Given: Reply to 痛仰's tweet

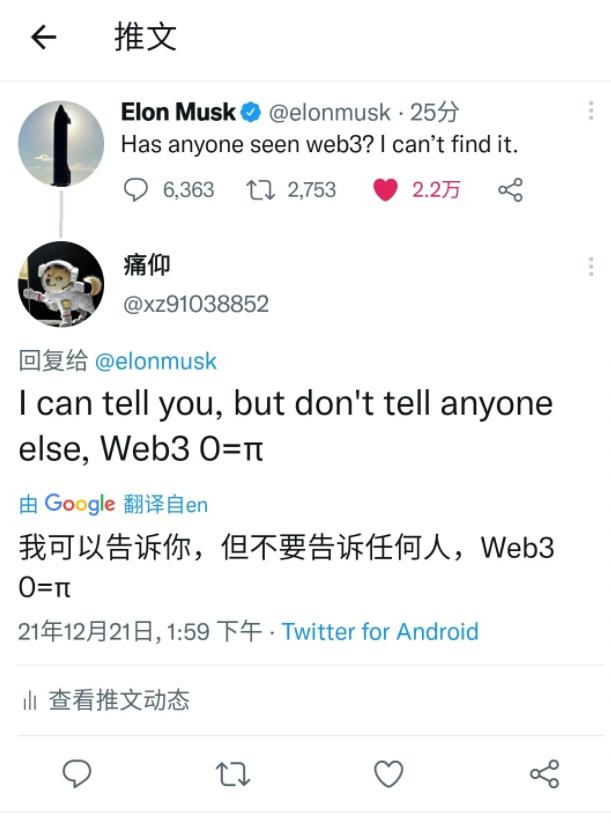Looking at the screenshot, I should pyautogui.click(x=78, y=773).
